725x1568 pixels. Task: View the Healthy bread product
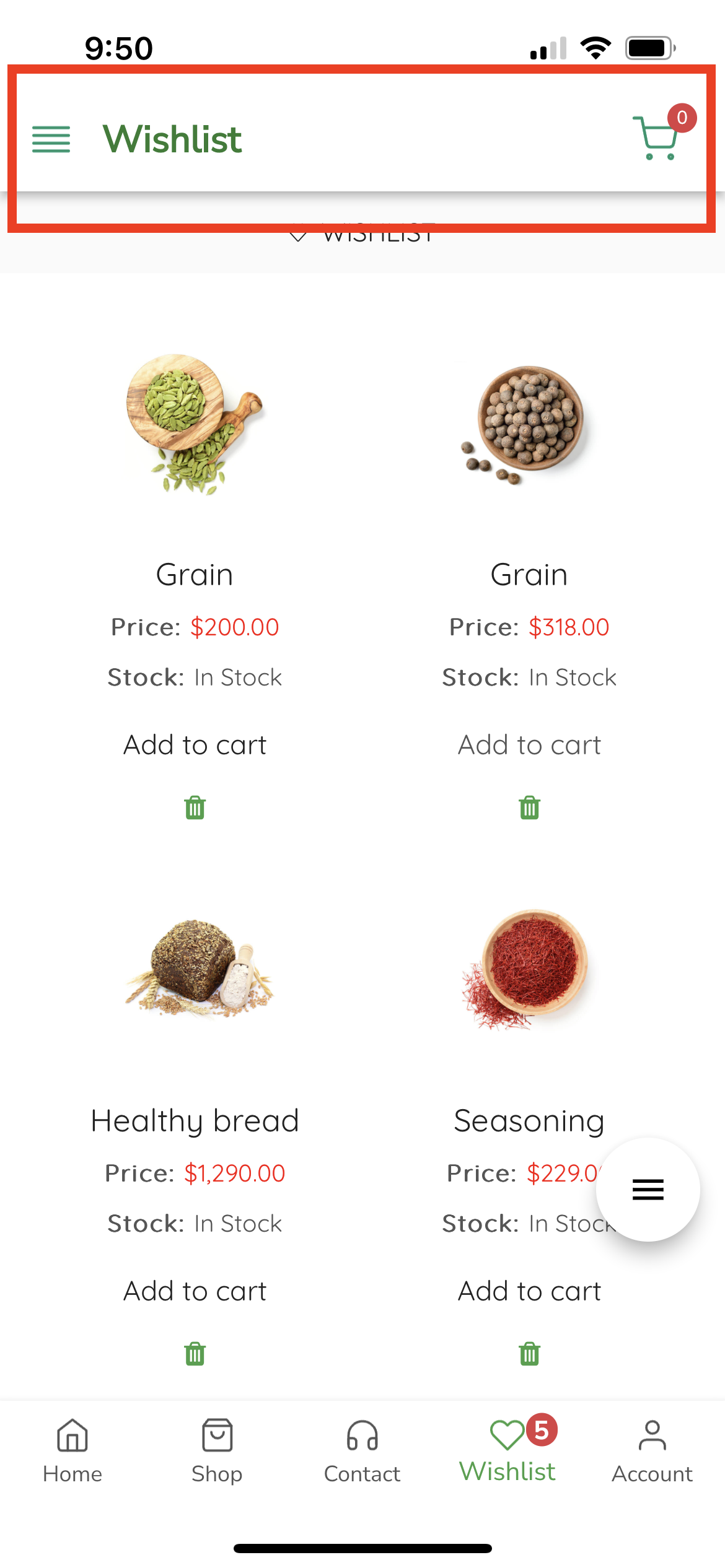tap(195, 1120)
